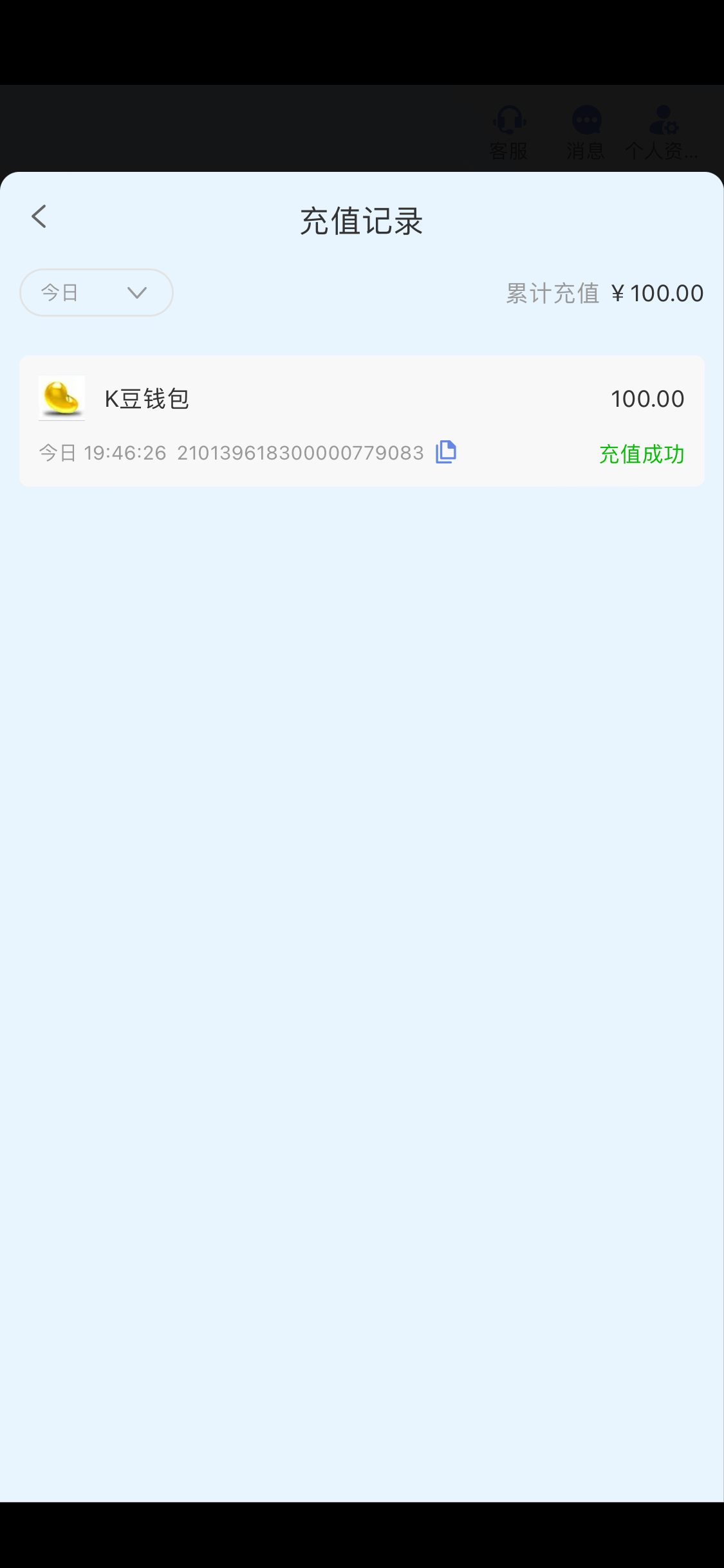This screenshot has width=724, height=1568.
Task: Go back from the 充值记录 page
Action: (39, 217)
